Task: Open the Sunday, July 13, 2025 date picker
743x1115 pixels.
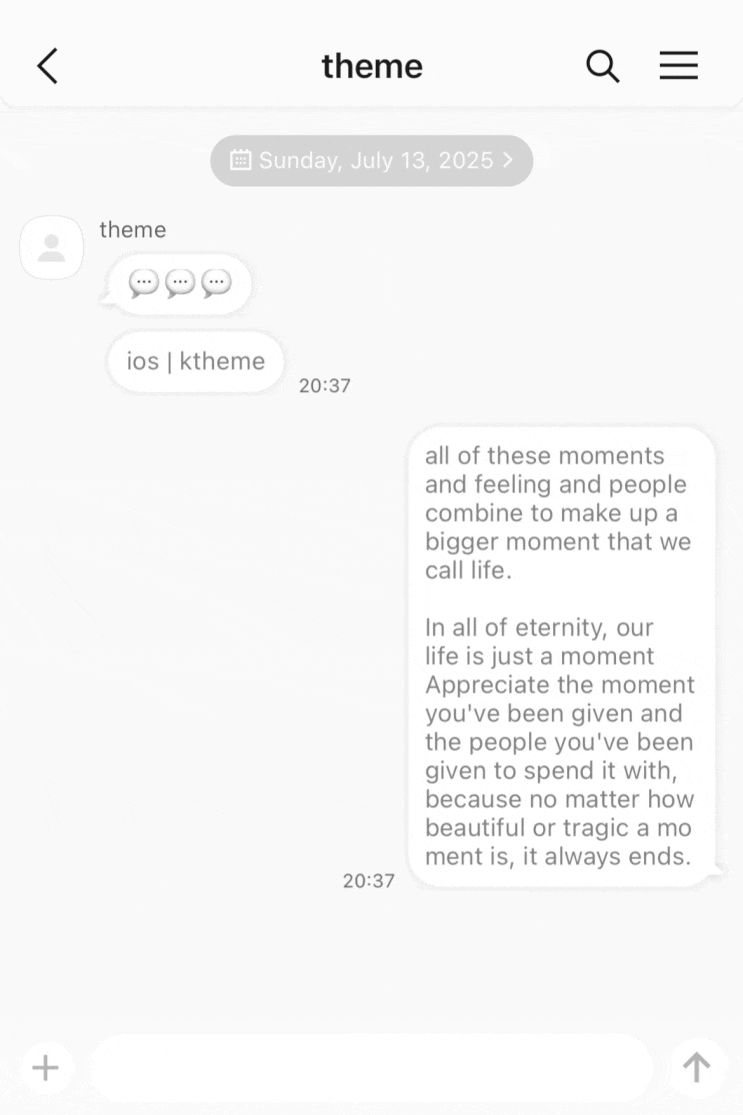Action: coord(371,160)
